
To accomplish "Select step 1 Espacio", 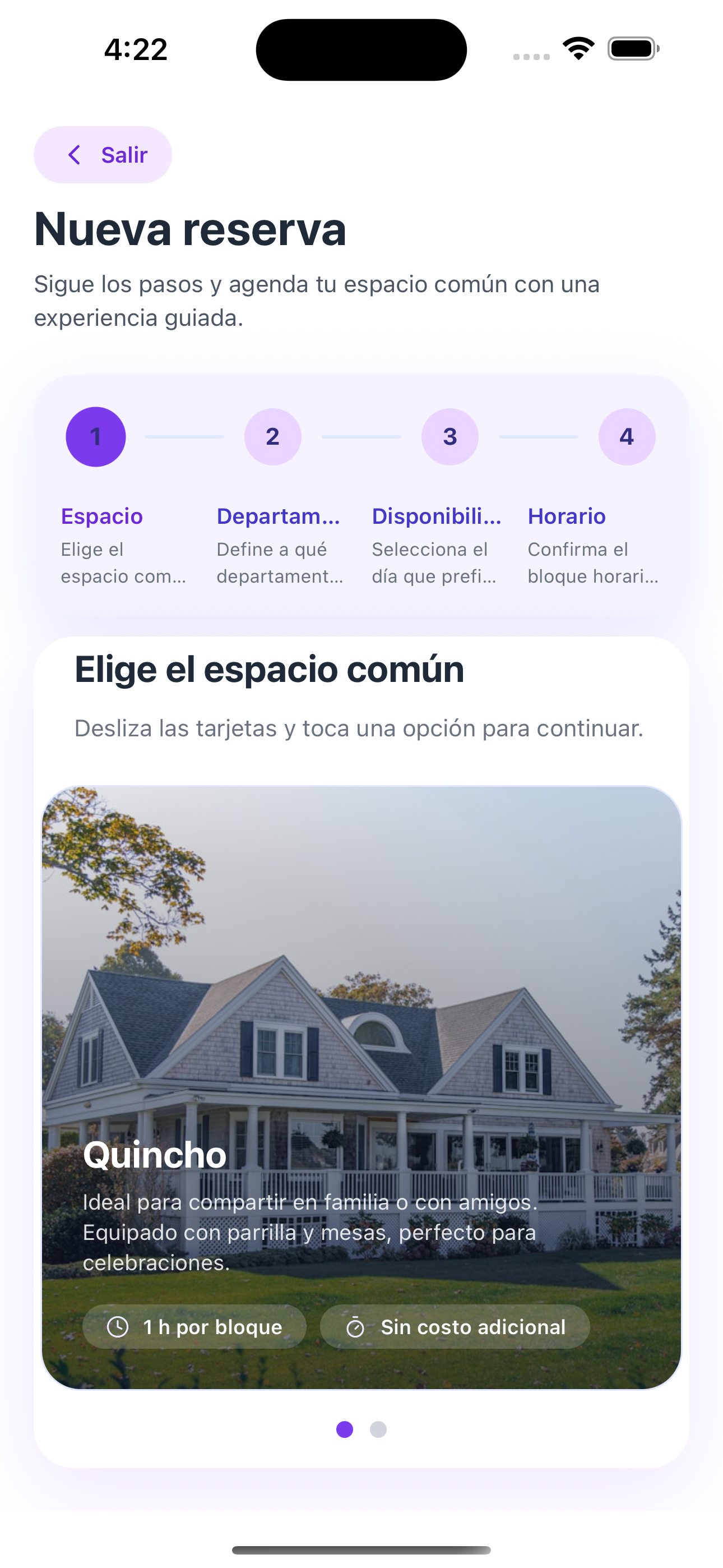I will (95, 436).
